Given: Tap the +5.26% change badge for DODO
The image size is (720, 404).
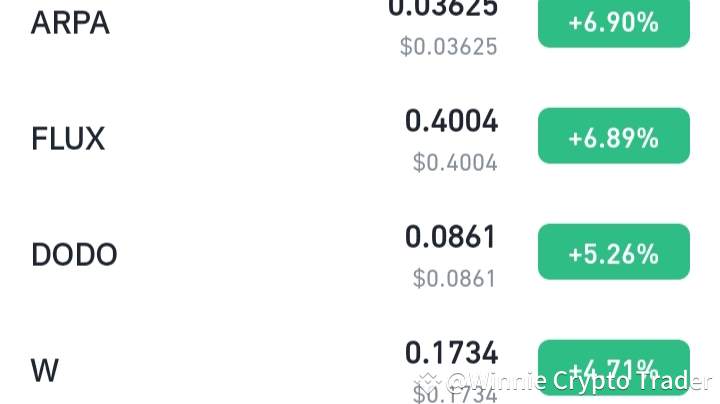Looking at the screenshot, I should [x=614, y=252].
